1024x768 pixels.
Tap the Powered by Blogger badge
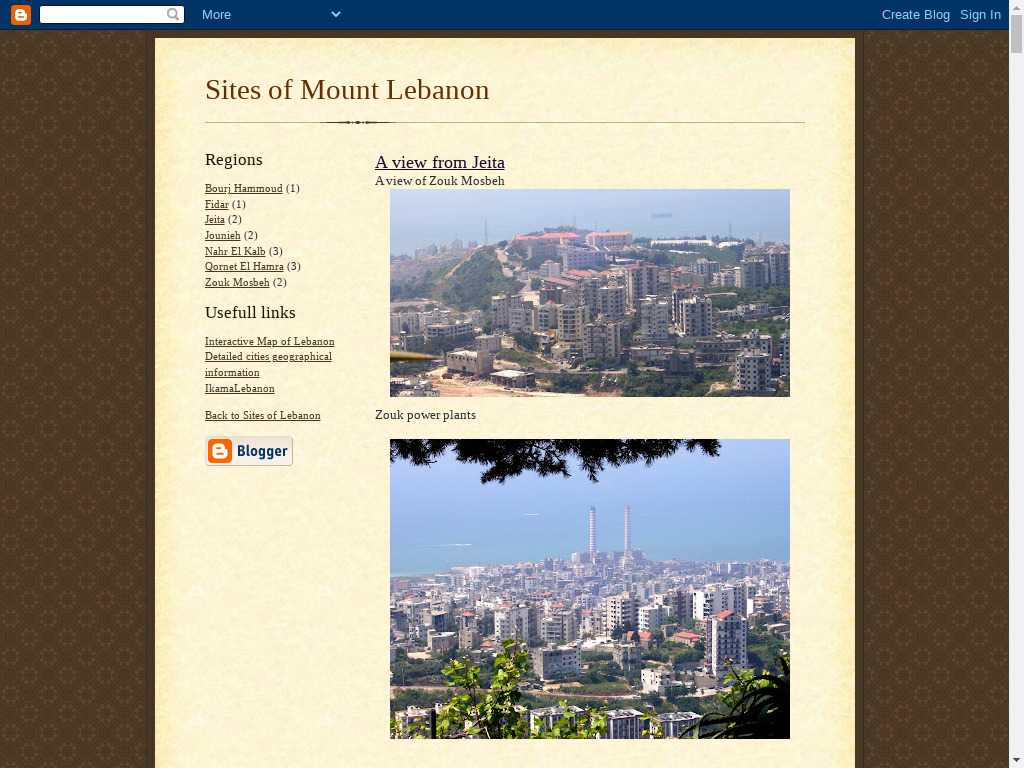[249, 451]
